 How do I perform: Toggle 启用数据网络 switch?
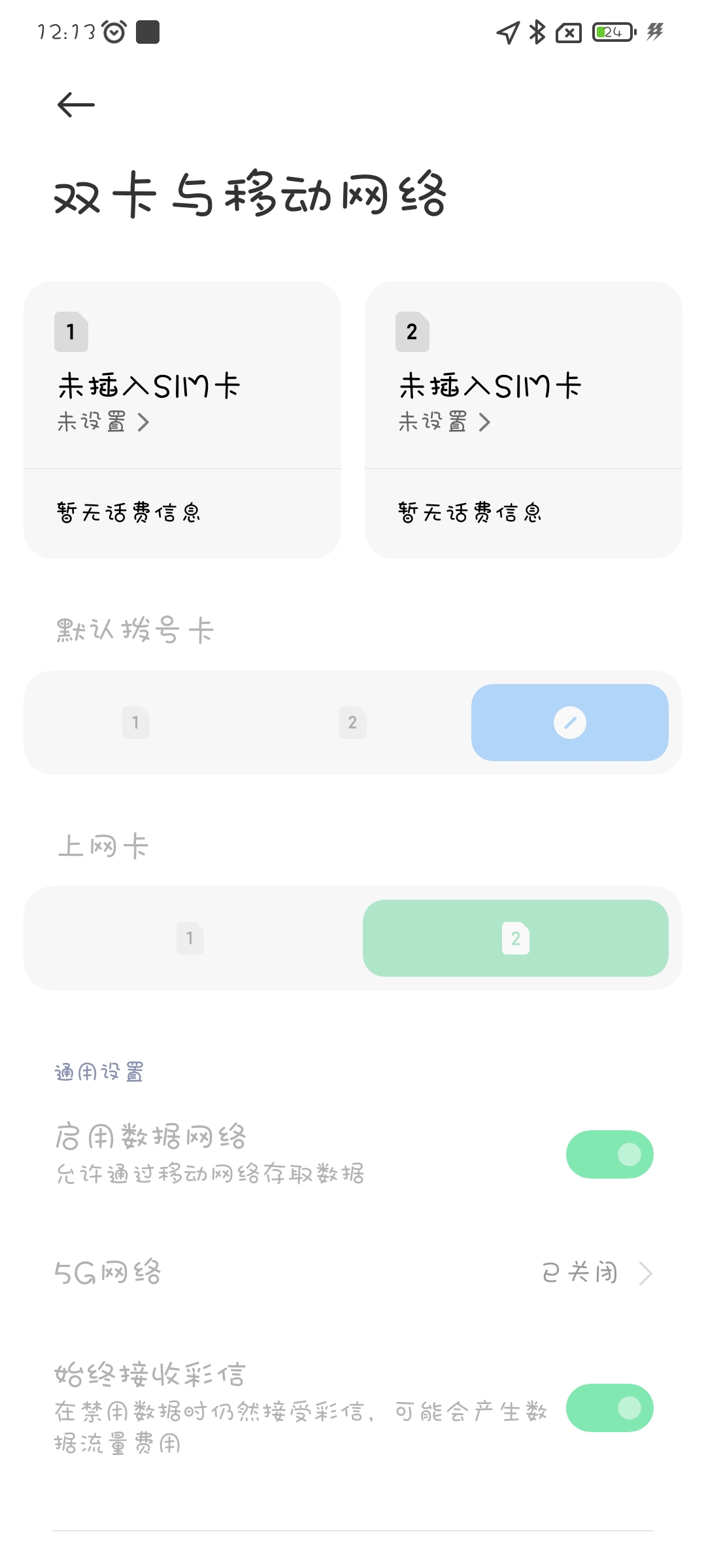[610, 1154]
